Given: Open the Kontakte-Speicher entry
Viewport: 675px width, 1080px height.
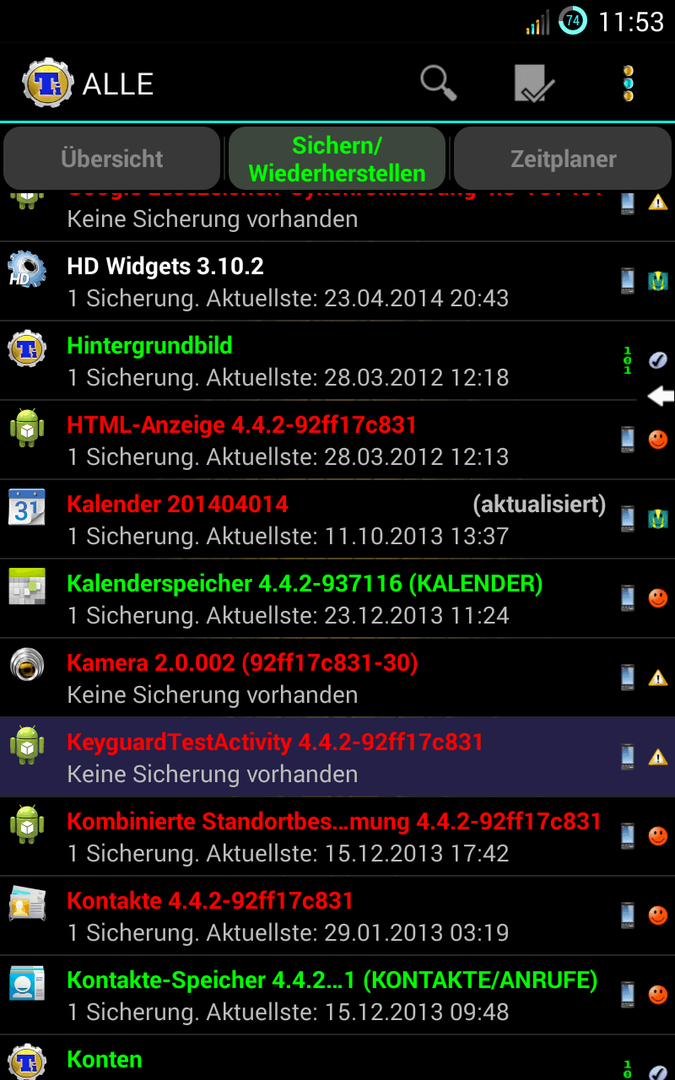Looking at the screenshot, I should click(x=338, y=995).
